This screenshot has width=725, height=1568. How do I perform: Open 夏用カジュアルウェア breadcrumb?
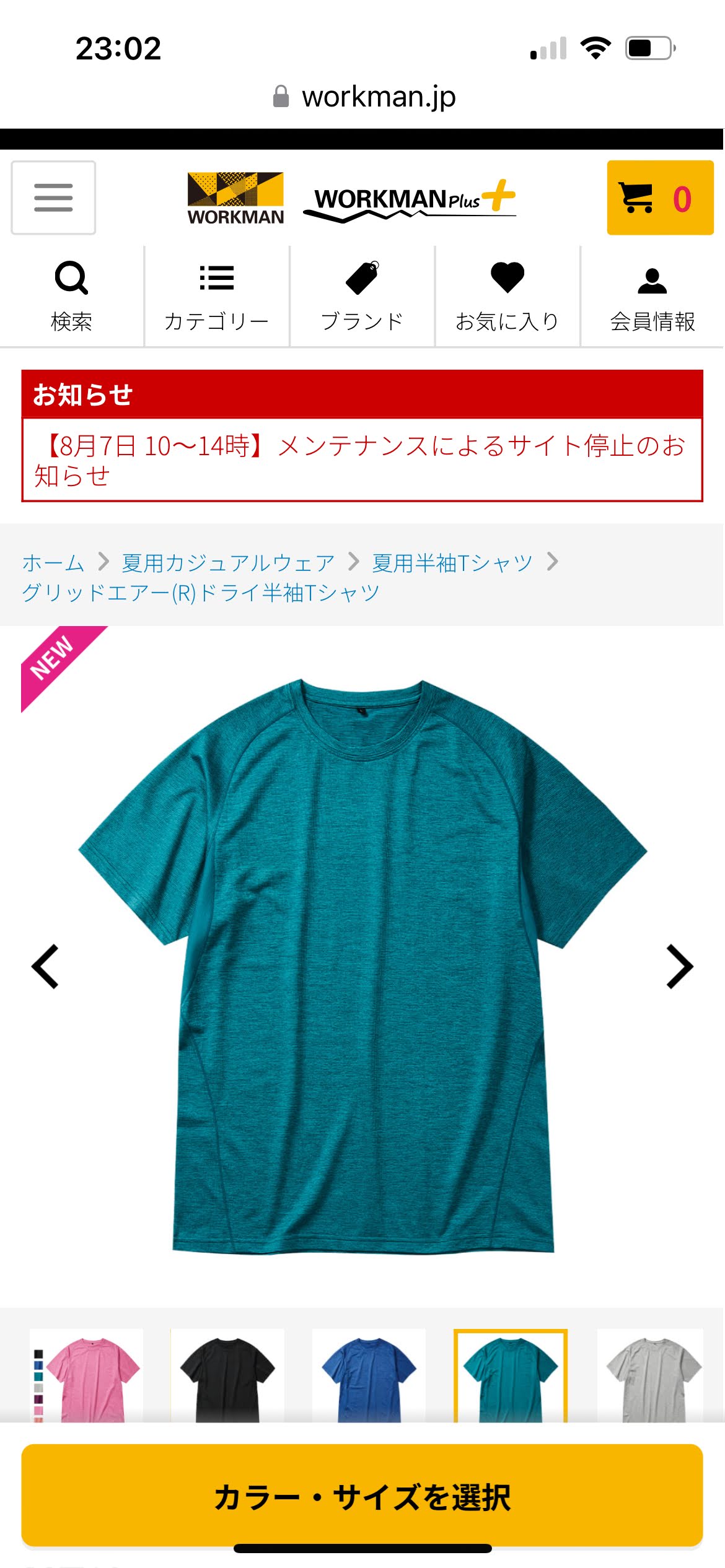[x=228, y=563]
